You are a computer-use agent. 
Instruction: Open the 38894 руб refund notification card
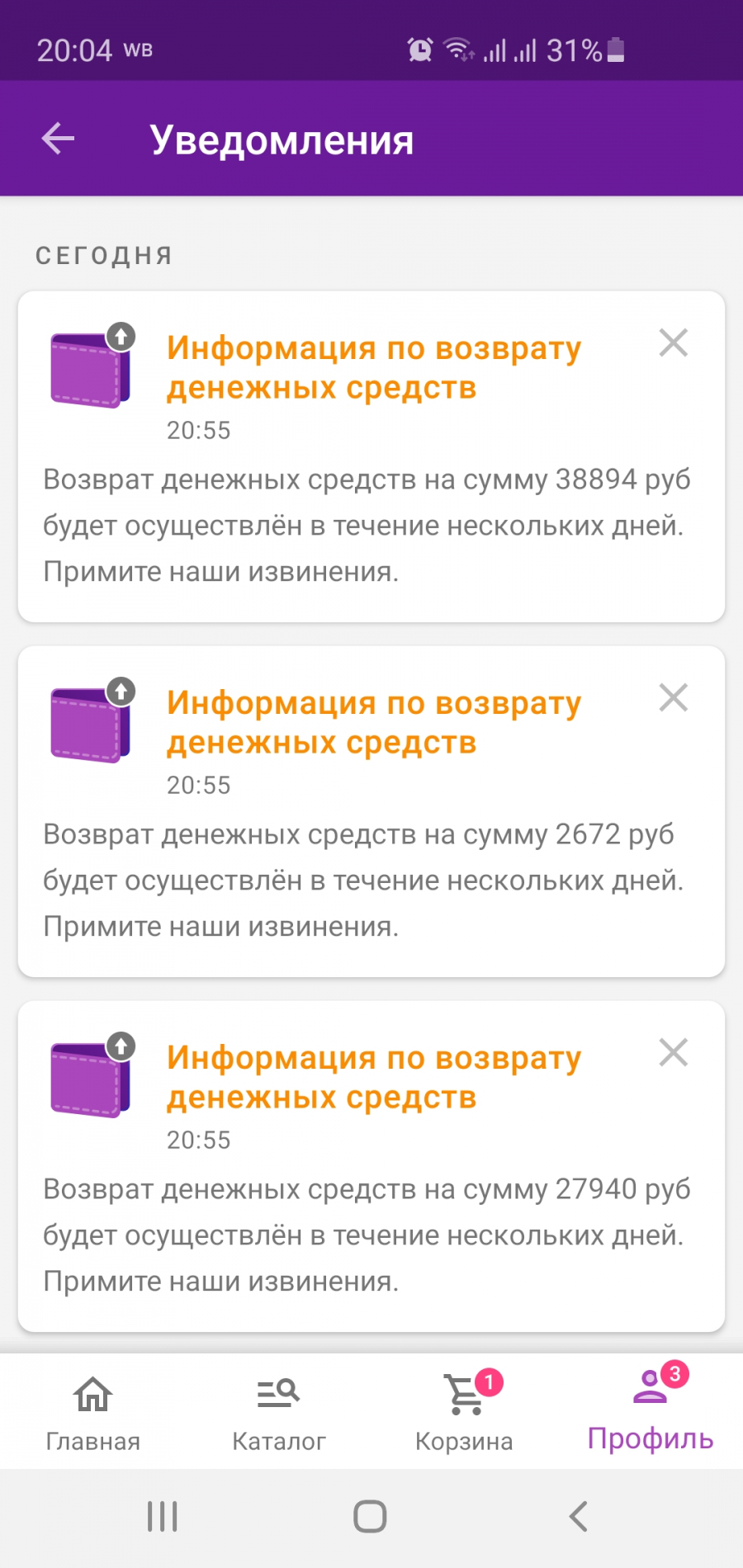coord(371,456)
